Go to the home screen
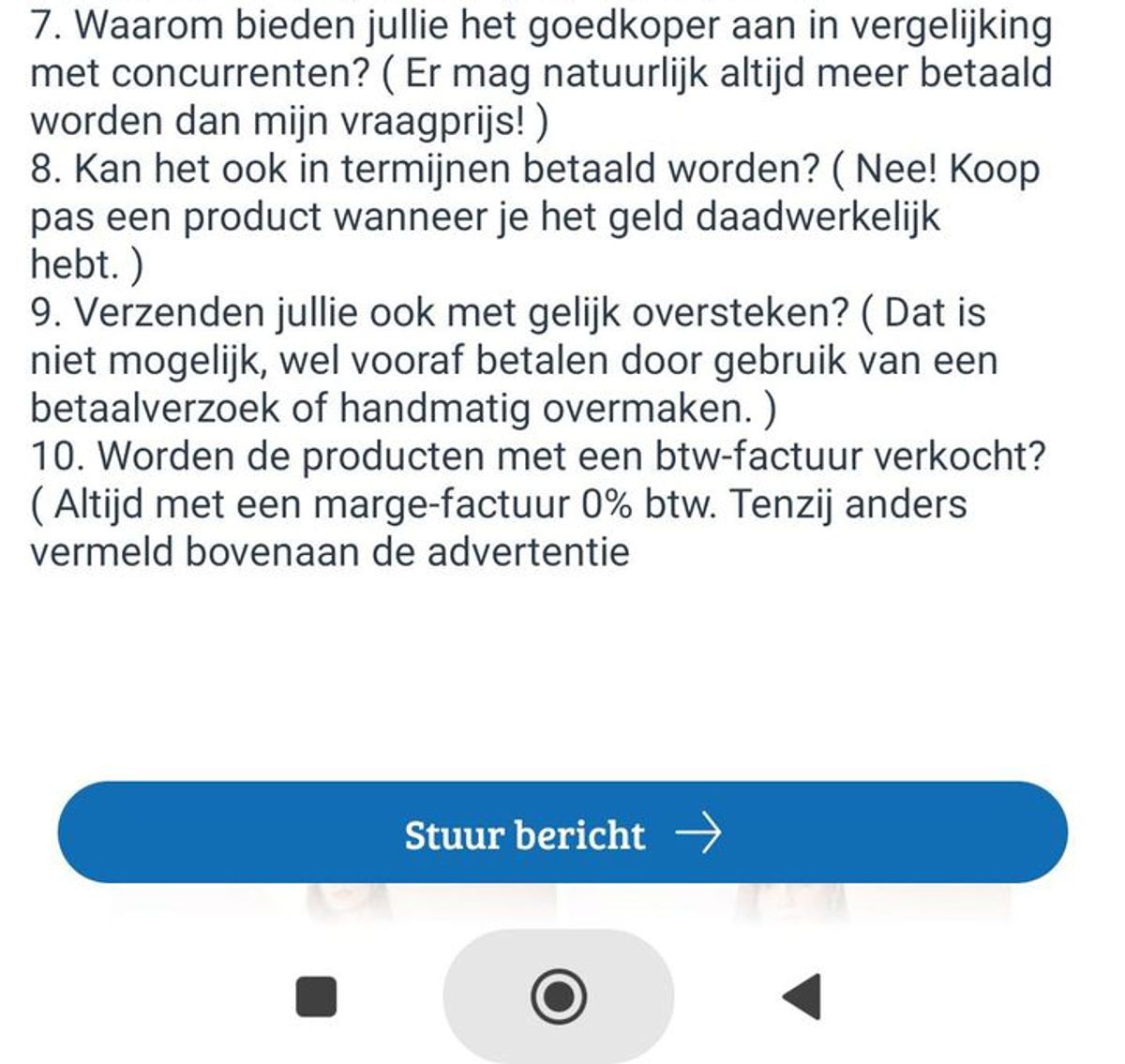 (559, 996)
